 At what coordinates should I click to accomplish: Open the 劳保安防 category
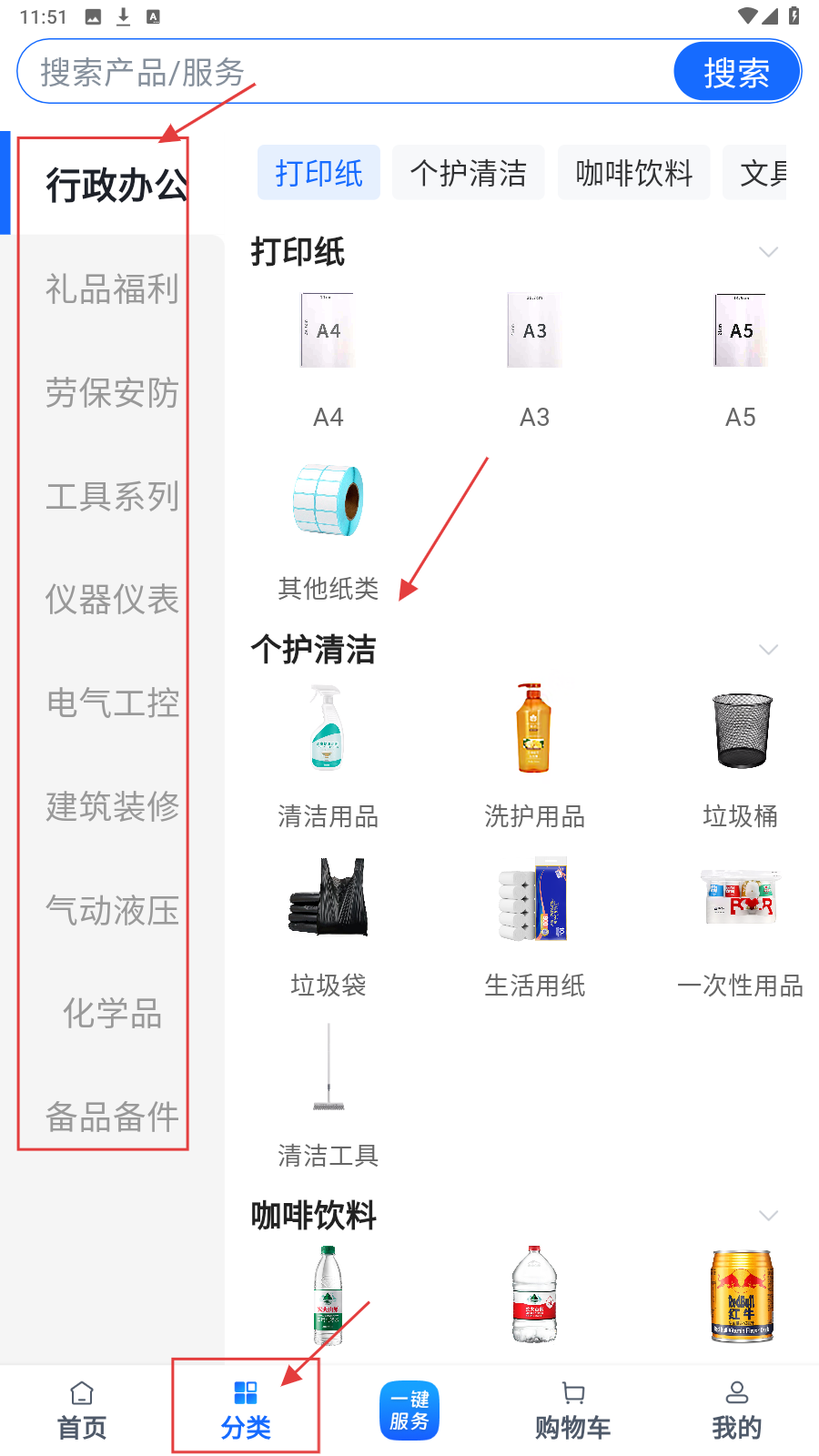pos(112,393)
